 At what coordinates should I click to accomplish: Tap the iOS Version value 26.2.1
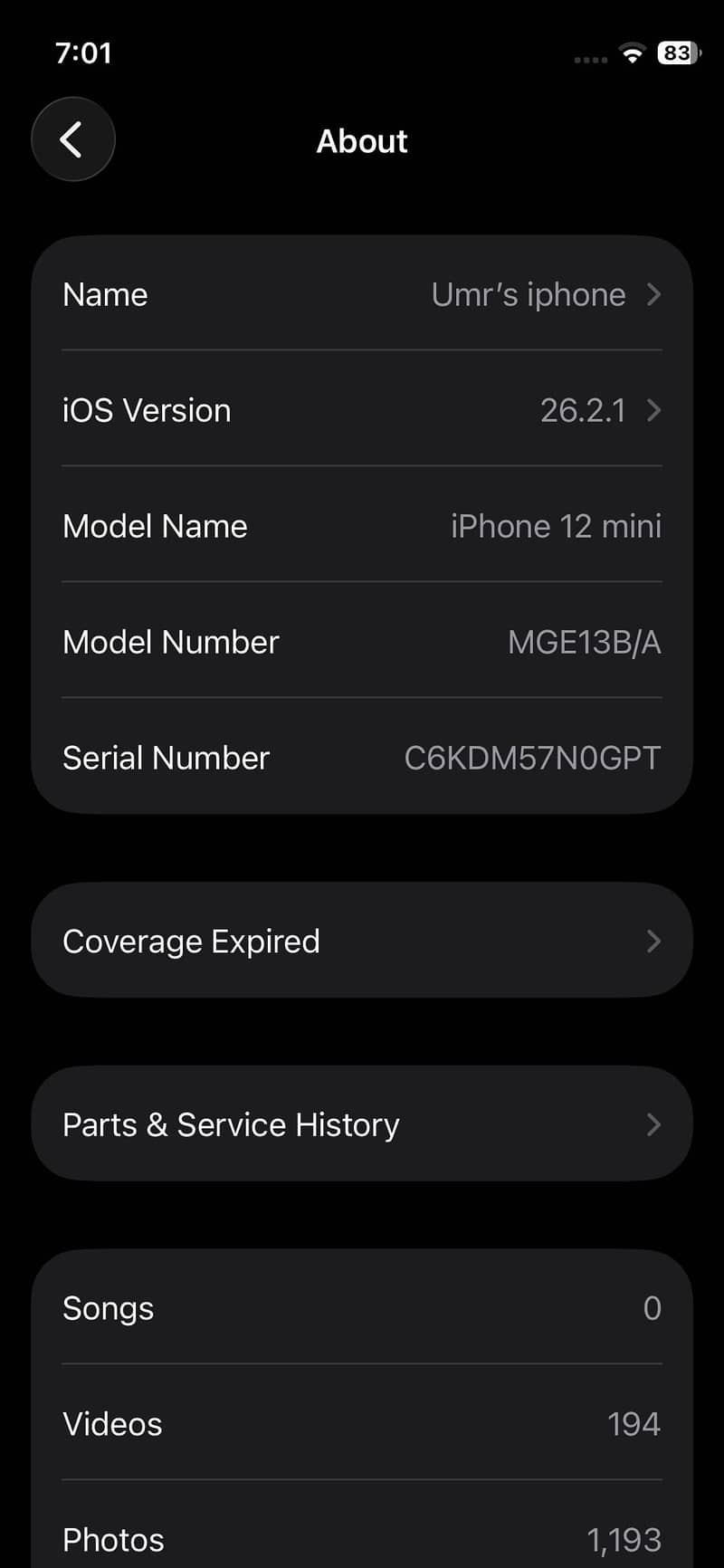[586, 410]
